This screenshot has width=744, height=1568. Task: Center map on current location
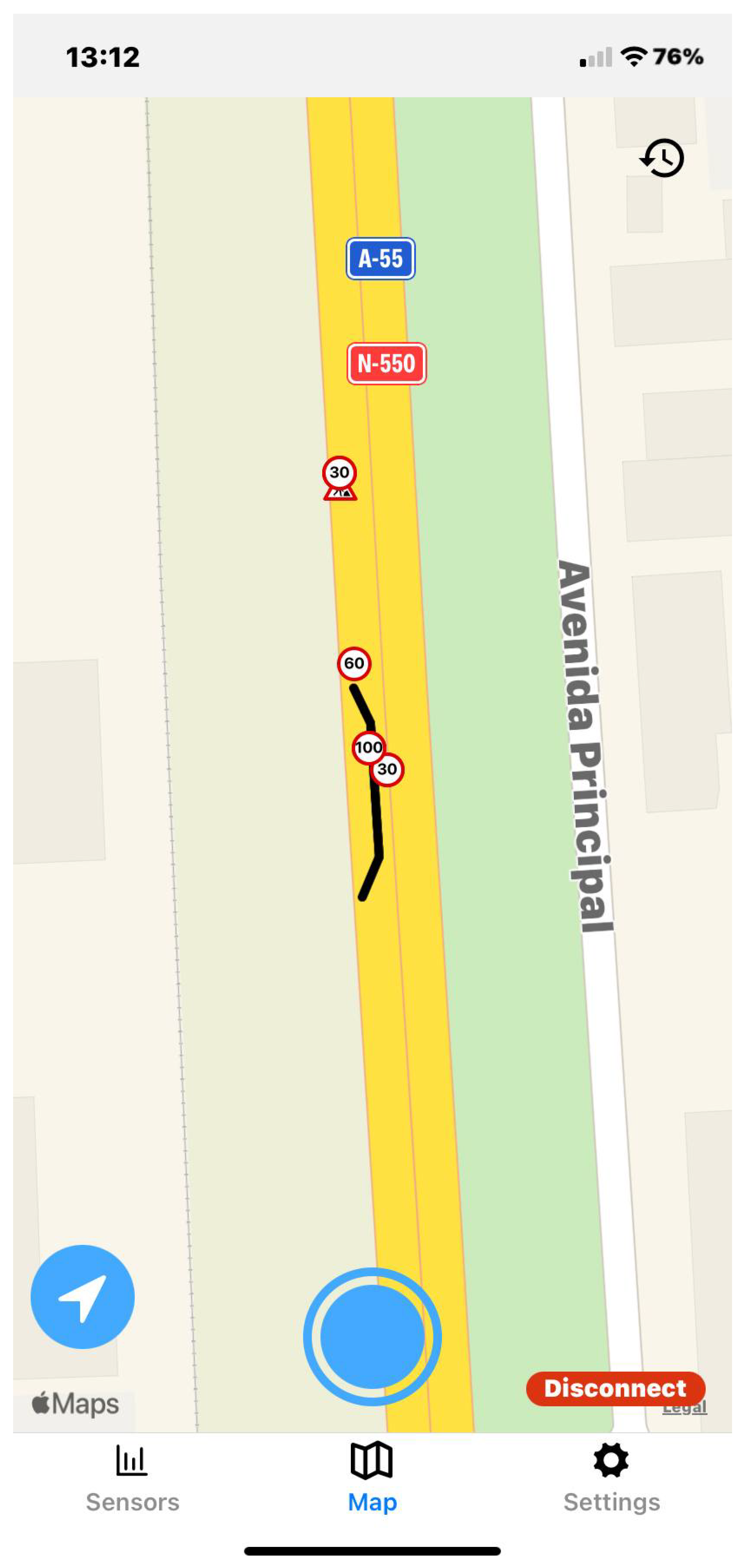[x=83, y=1297]
